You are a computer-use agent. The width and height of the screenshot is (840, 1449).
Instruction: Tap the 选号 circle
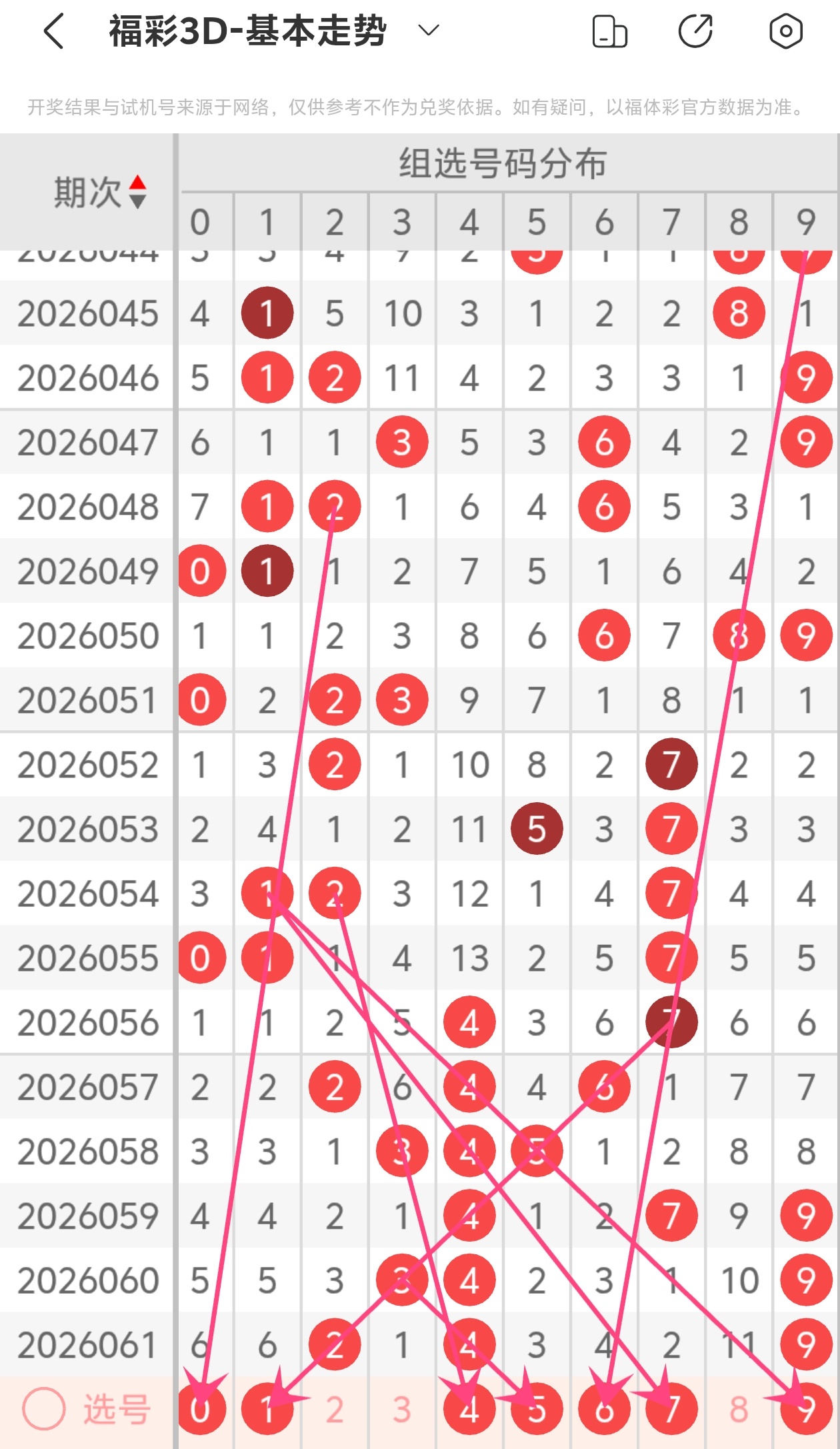point(44,1409)
